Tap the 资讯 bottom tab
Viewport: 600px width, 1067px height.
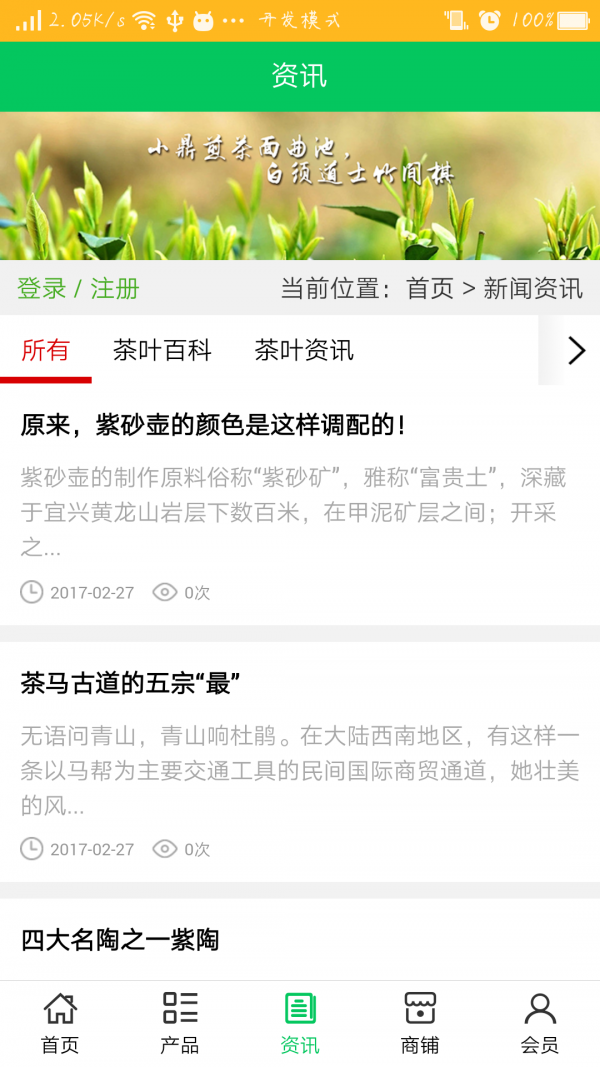[300, 1023]
